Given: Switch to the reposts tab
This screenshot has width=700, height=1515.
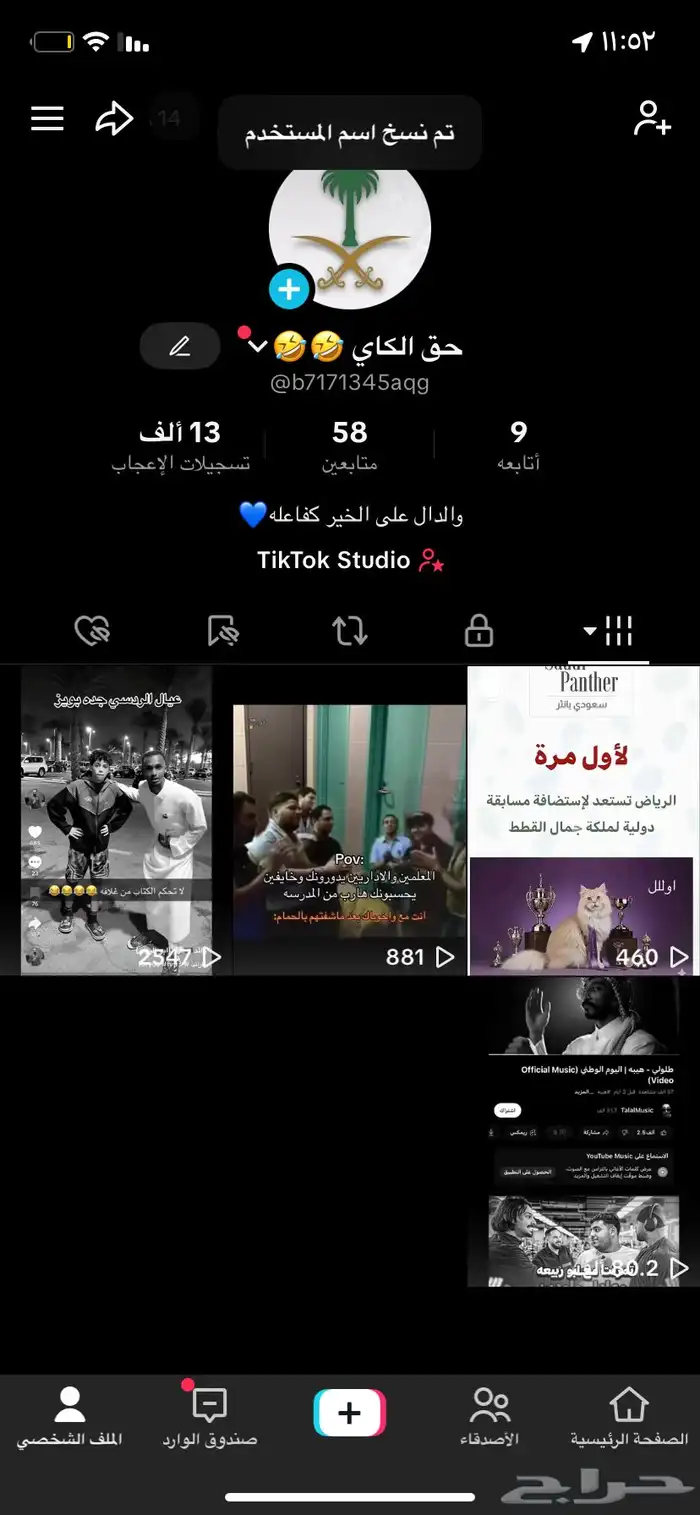Looking at the screenshot, I should 351,631.
